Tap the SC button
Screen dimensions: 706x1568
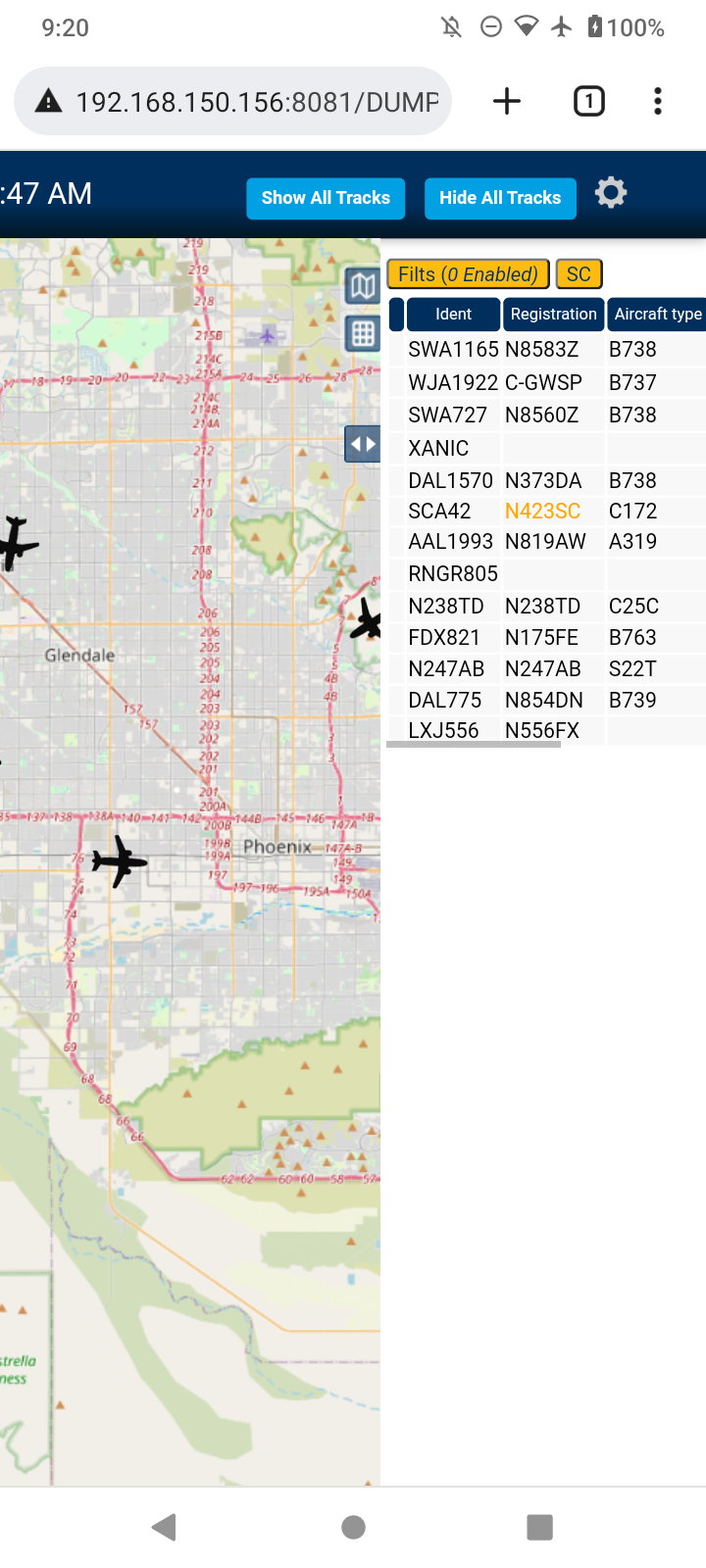tap(579, 274)
